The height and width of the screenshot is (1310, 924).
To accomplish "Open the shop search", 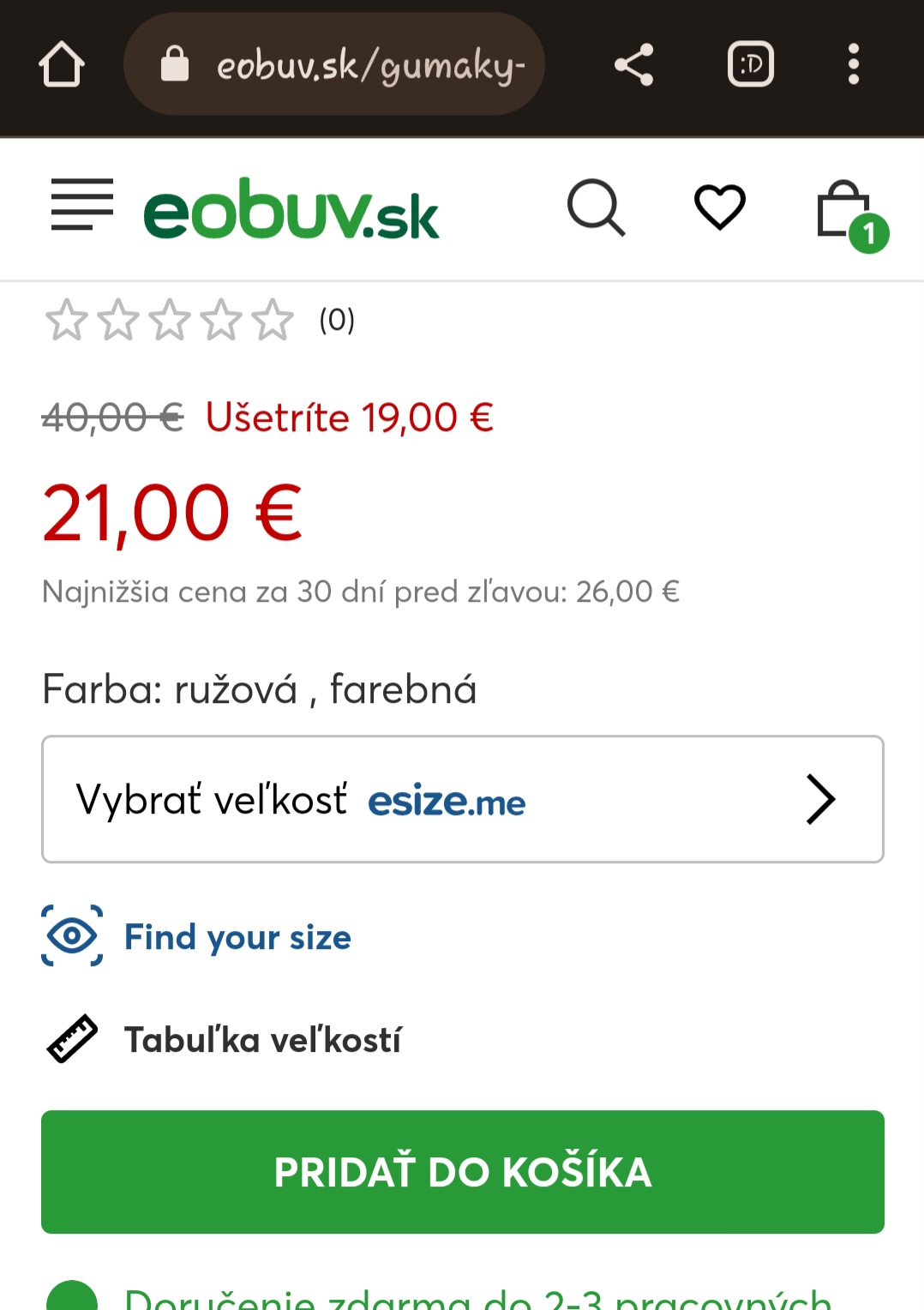I will [596, 207].
